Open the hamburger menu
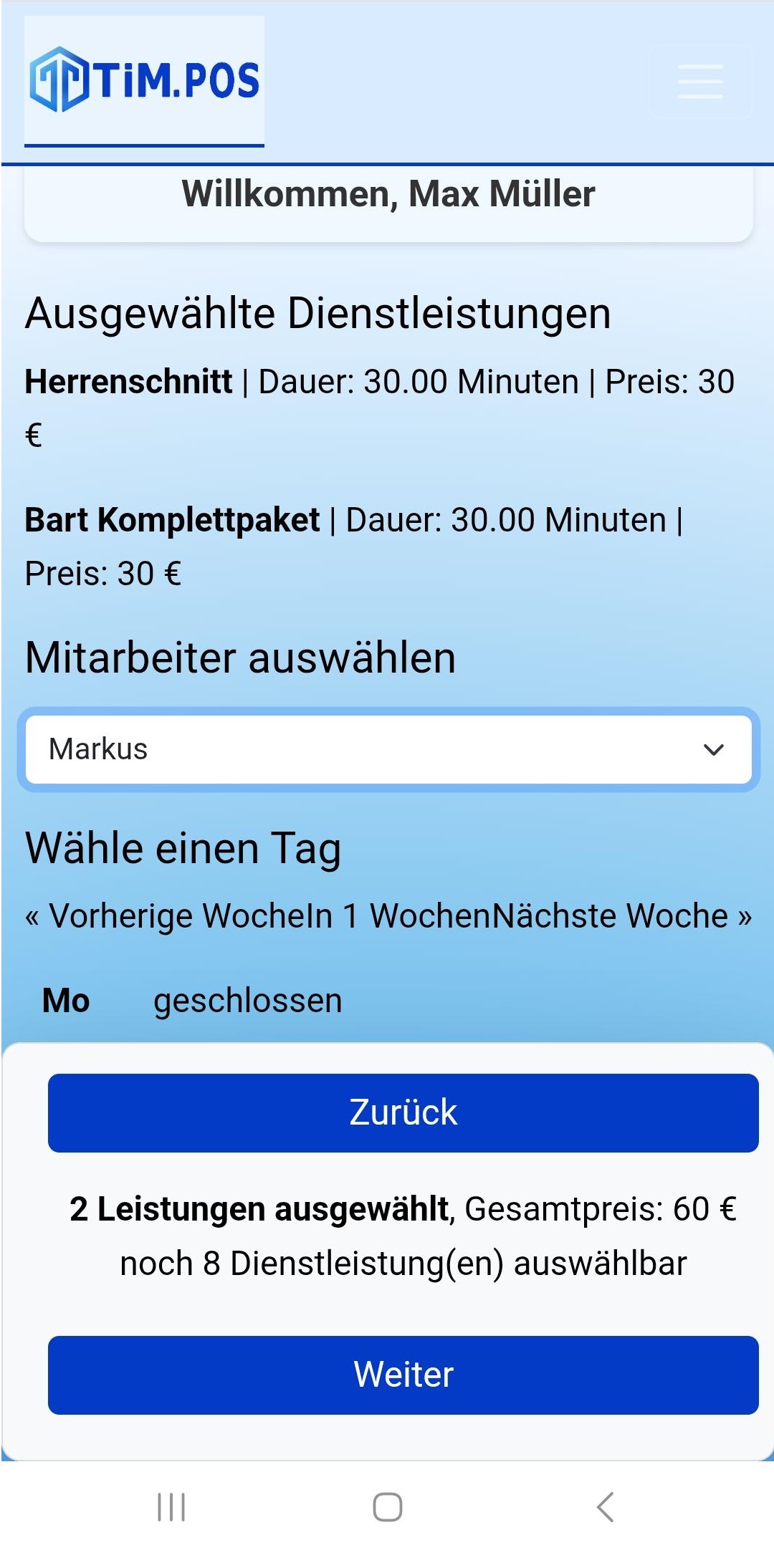Screen dimensions: 774x1568 click(x=700, y=81)
